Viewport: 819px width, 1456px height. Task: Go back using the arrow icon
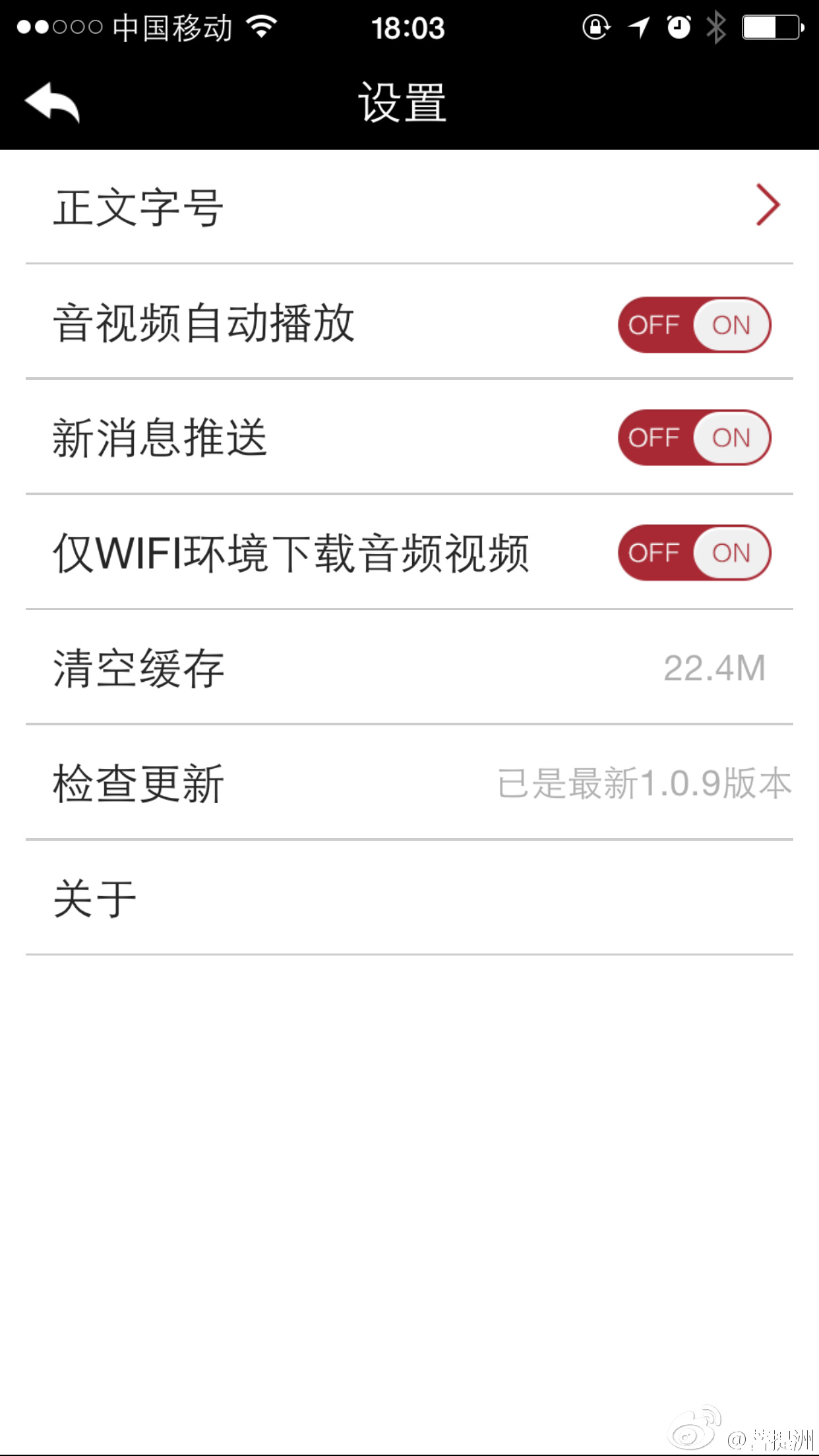tap(52, 102)
